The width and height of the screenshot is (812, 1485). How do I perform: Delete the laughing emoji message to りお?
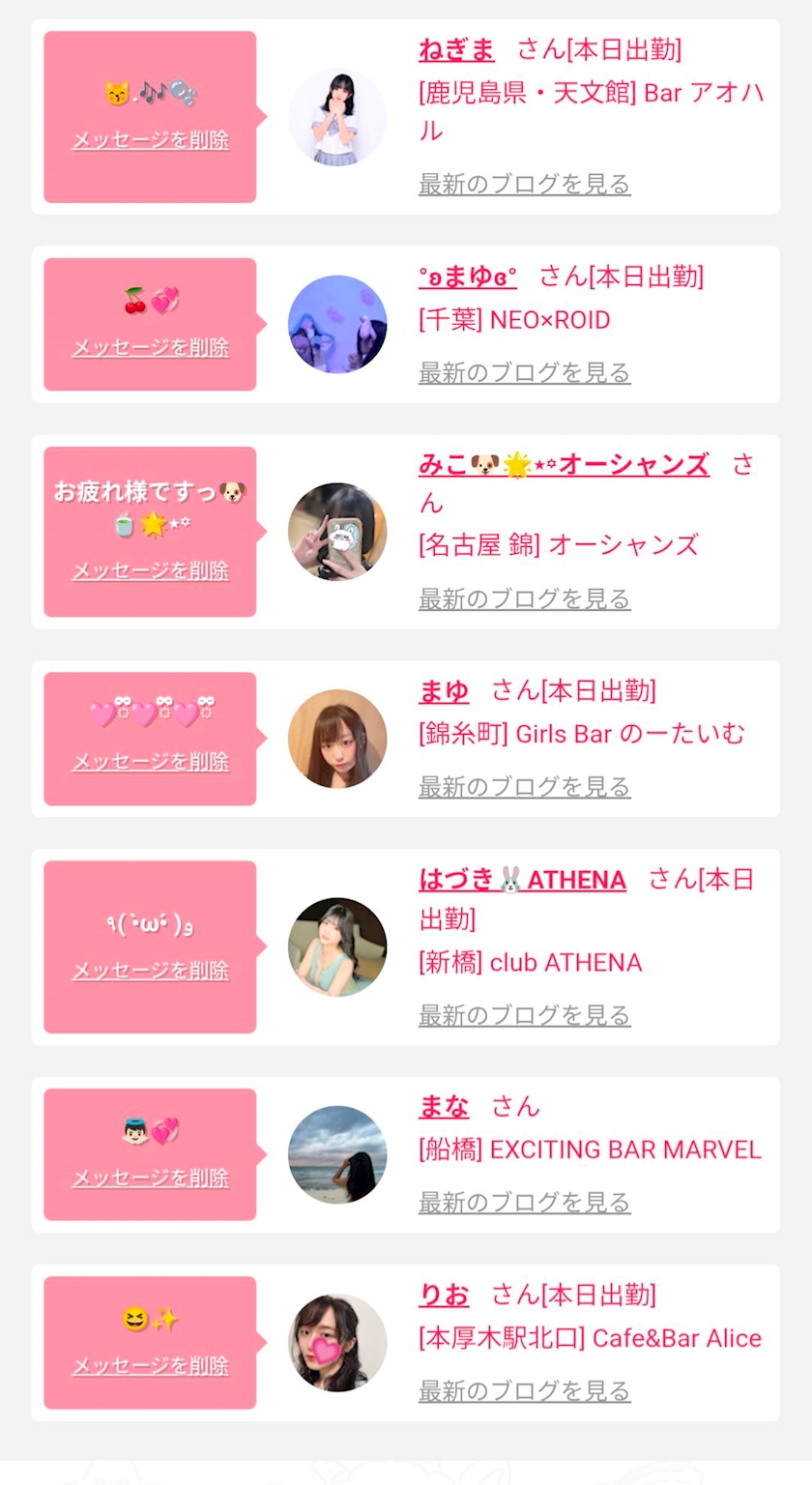pyautogui.click(x=151, y=1365)
